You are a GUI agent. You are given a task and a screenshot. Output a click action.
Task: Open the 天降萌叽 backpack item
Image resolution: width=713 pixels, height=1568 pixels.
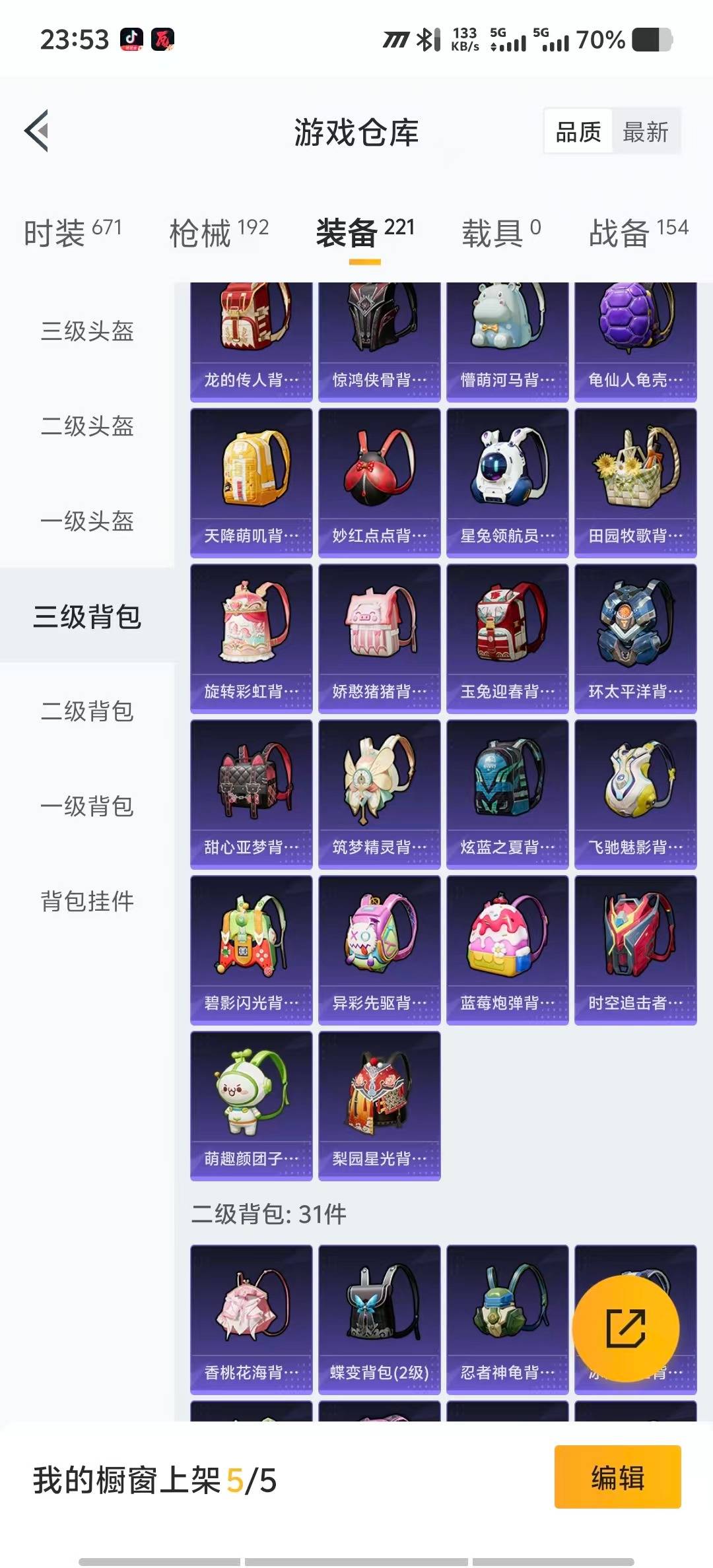(251, 482)
